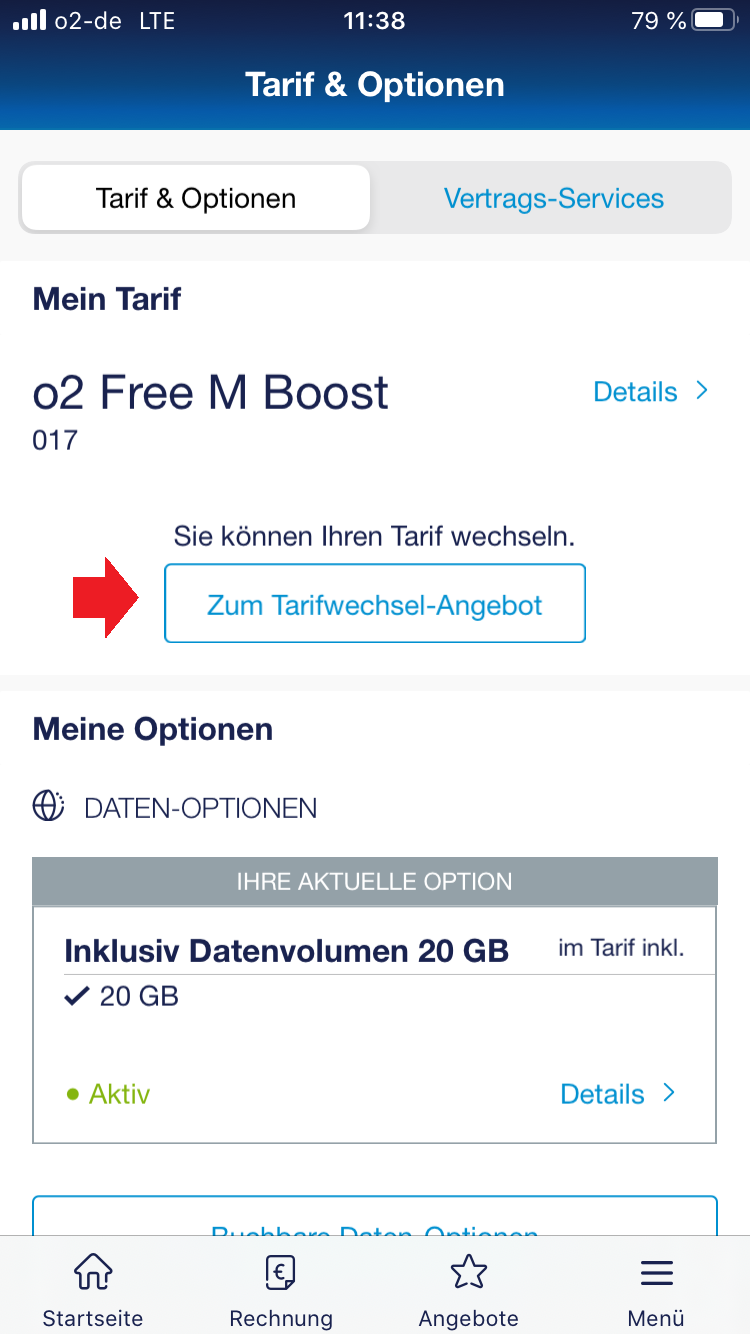
Task: Switch to the Angebote tab
Action: 469,1289
